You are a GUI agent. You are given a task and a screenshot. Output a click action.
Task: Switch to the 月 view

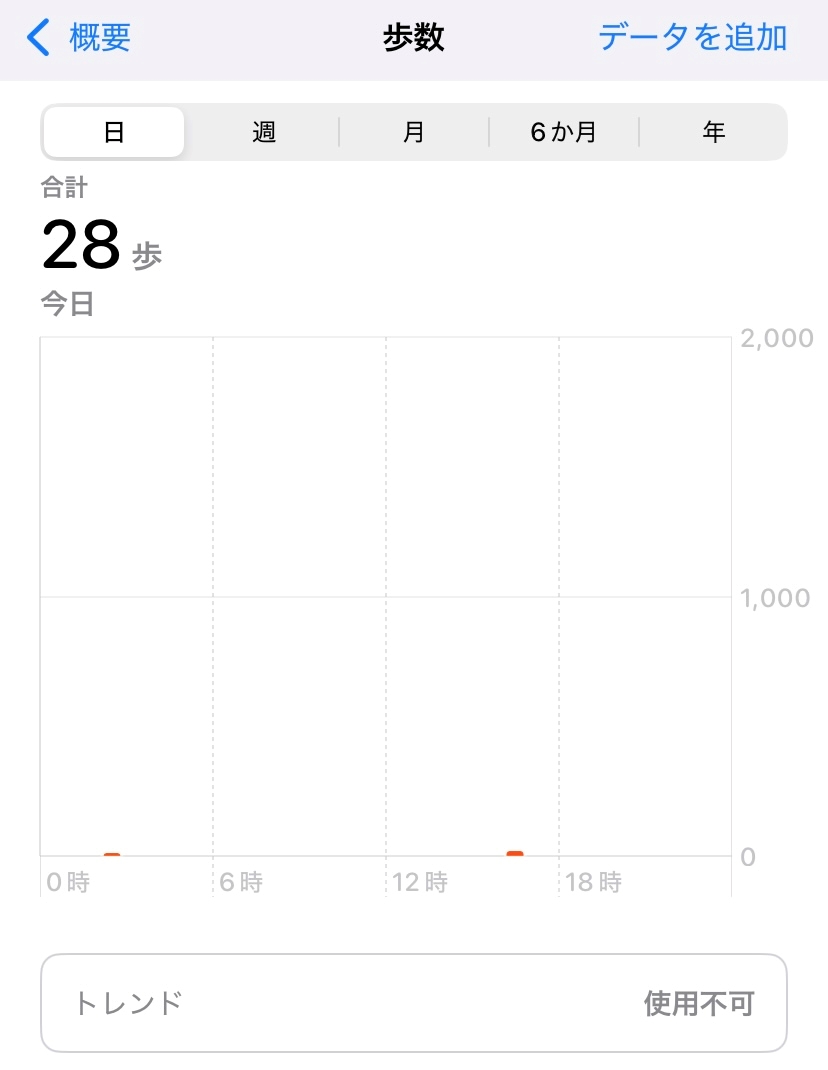coord(414,132)
